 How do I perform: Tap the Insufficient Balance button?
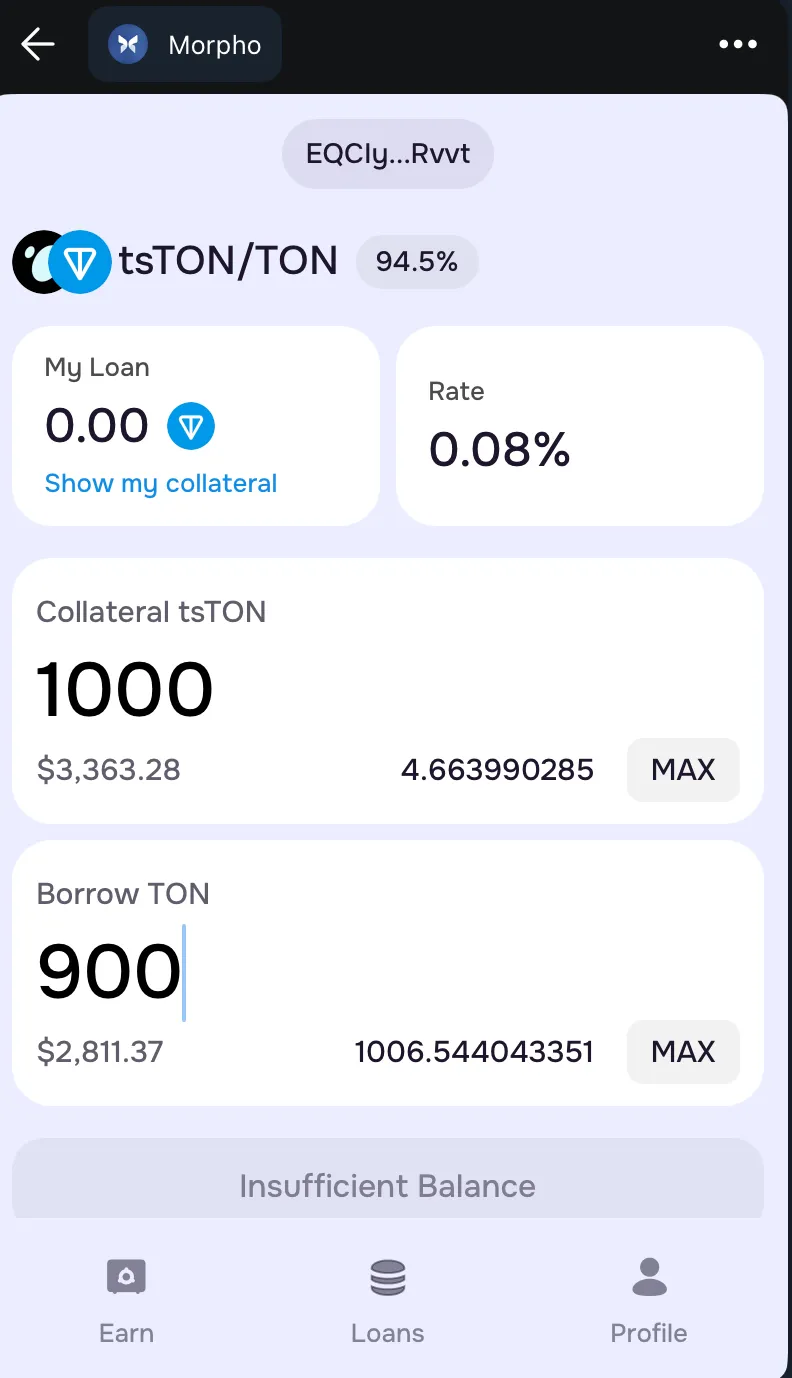387,1185
